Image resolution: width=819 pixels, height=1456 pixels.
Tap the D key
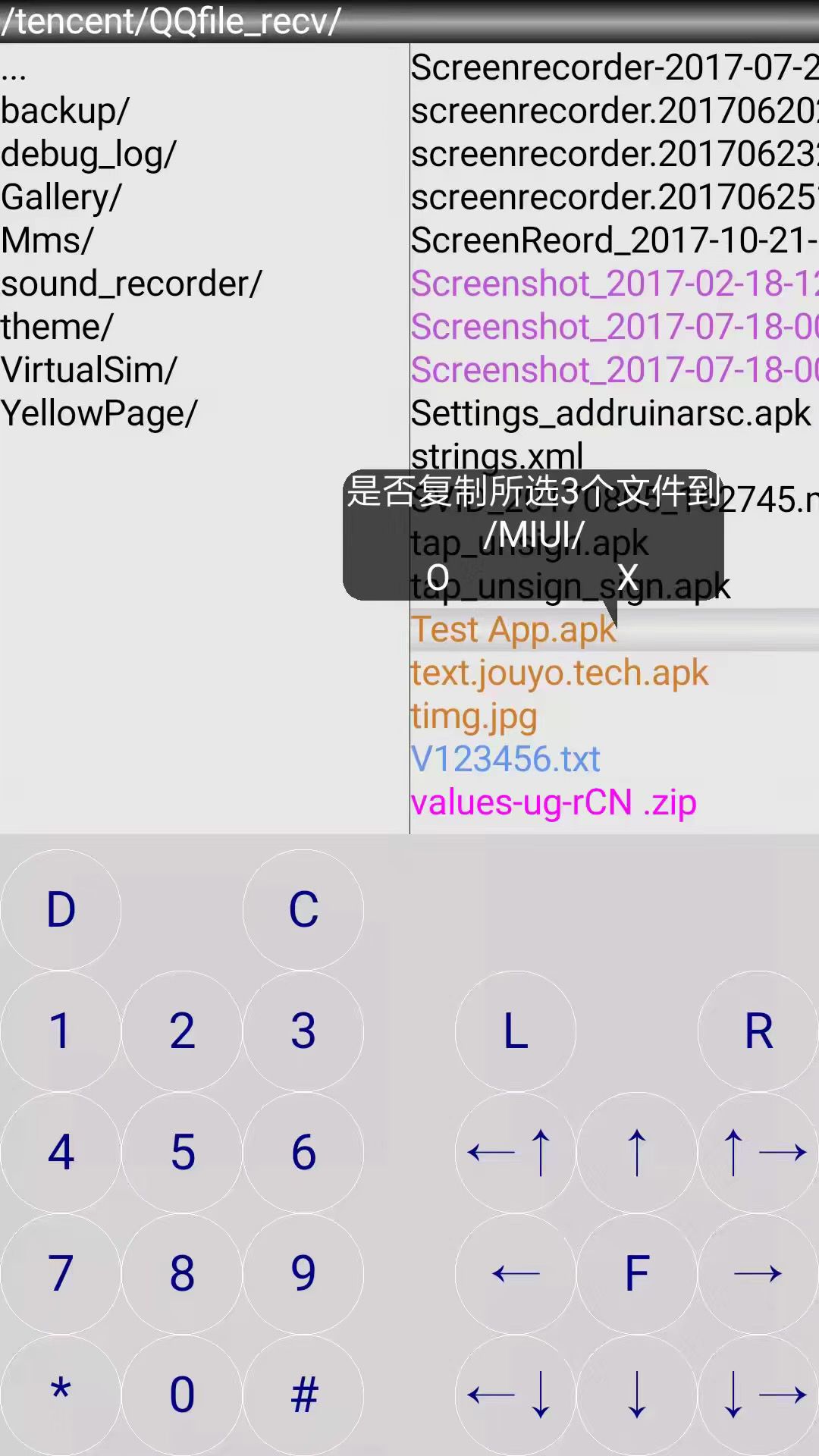click(61, 909)
